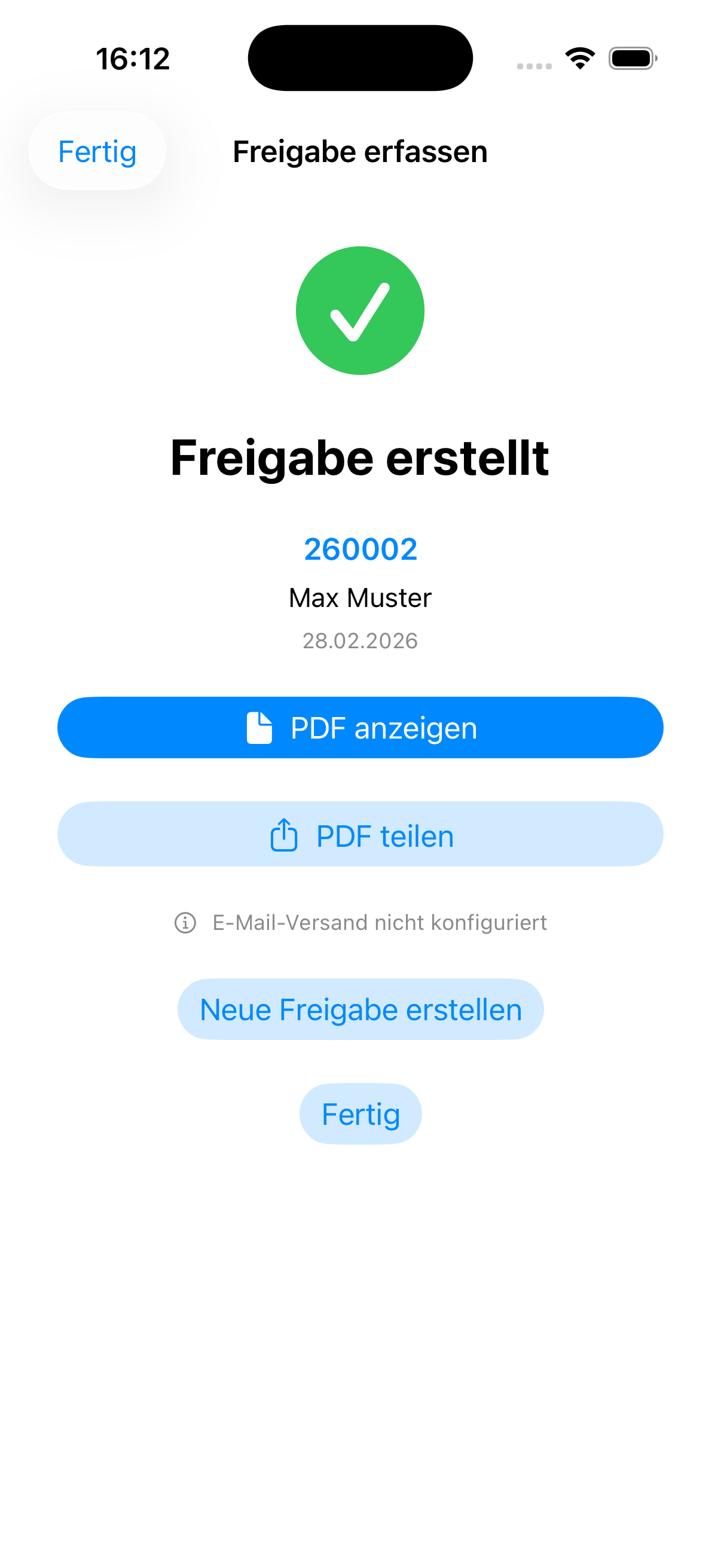
Task: Click the share icon in PDF teilen button
Action: (283, 834)
